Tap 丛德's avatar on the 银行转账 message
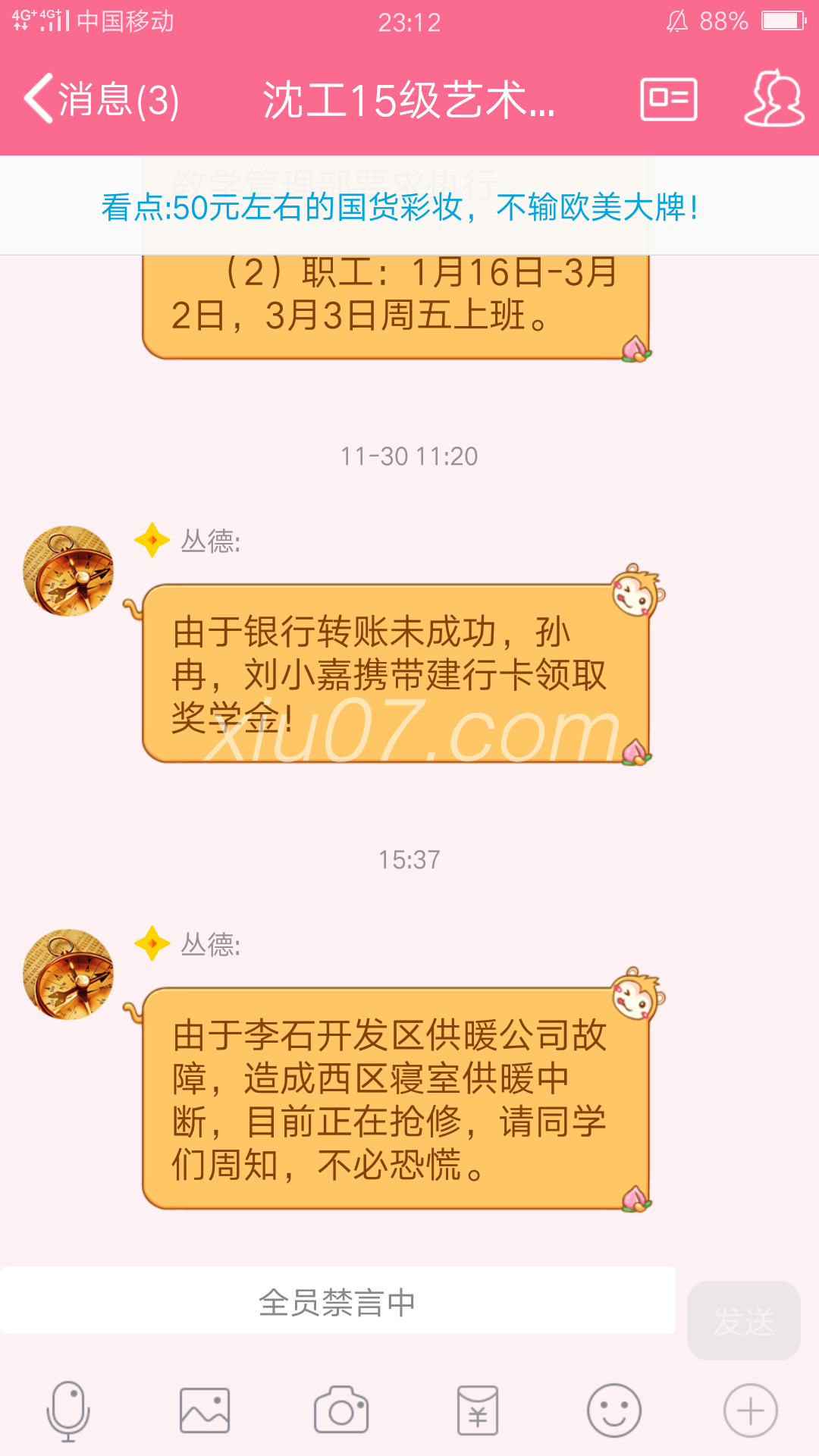819x1456 pixels. pos(68,571)
